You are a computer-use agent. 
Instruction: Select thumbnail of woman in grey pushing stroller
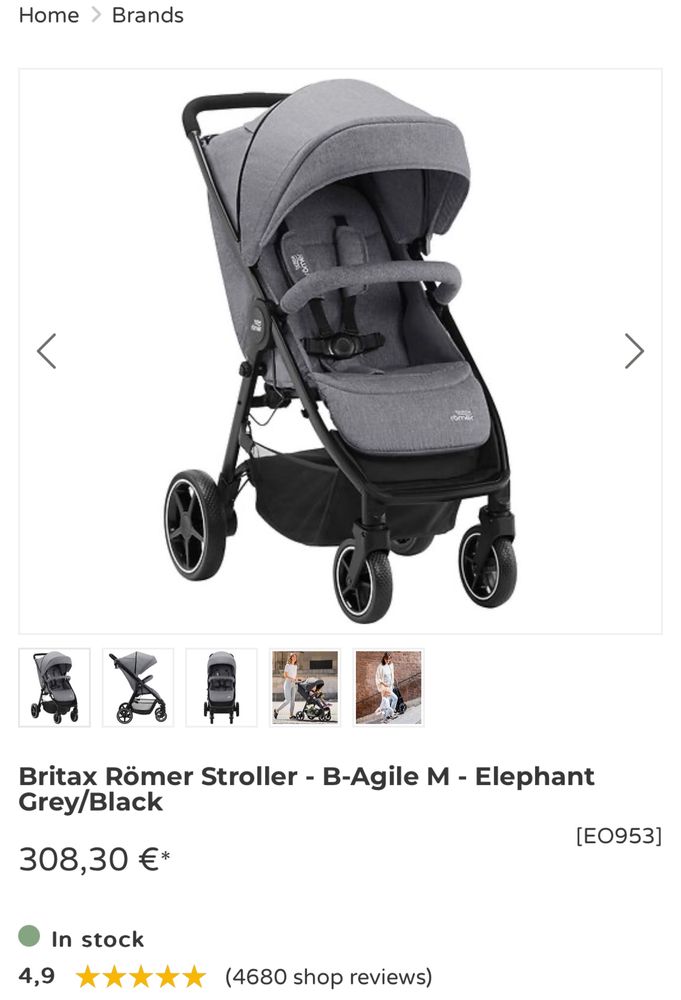tap(305, 687)
